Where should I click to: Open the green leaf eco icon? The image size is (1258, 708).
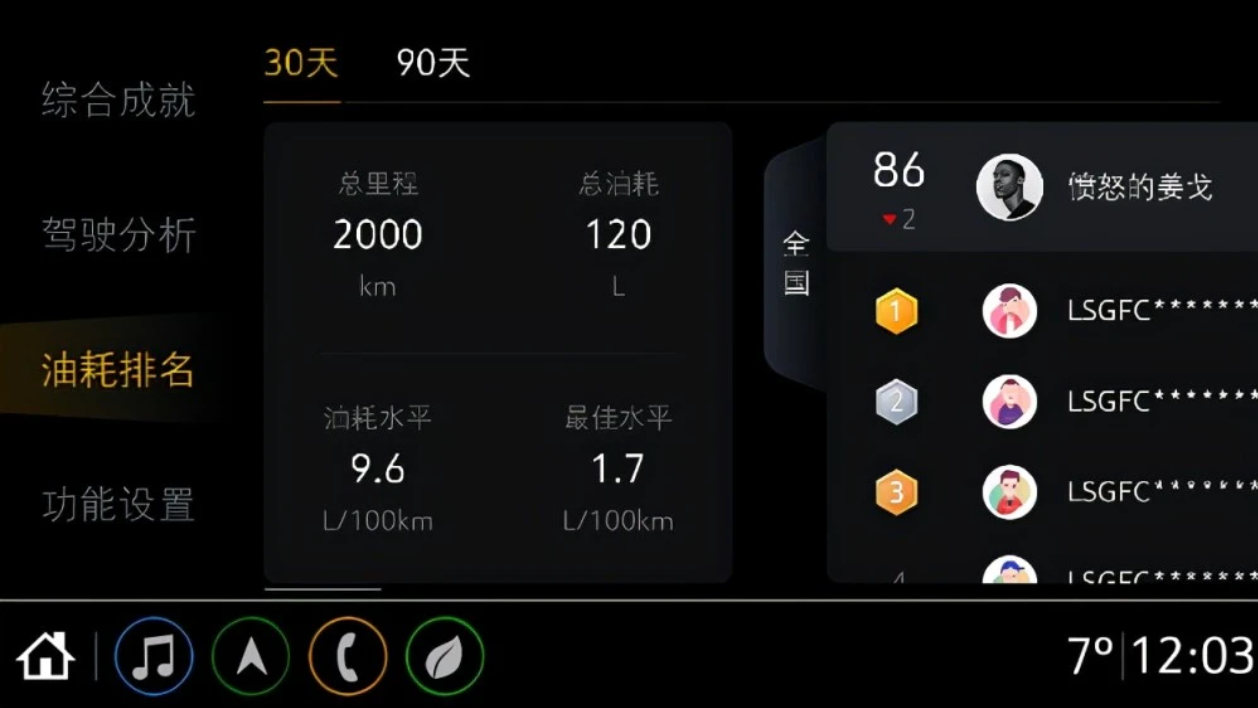pos(445,657)
